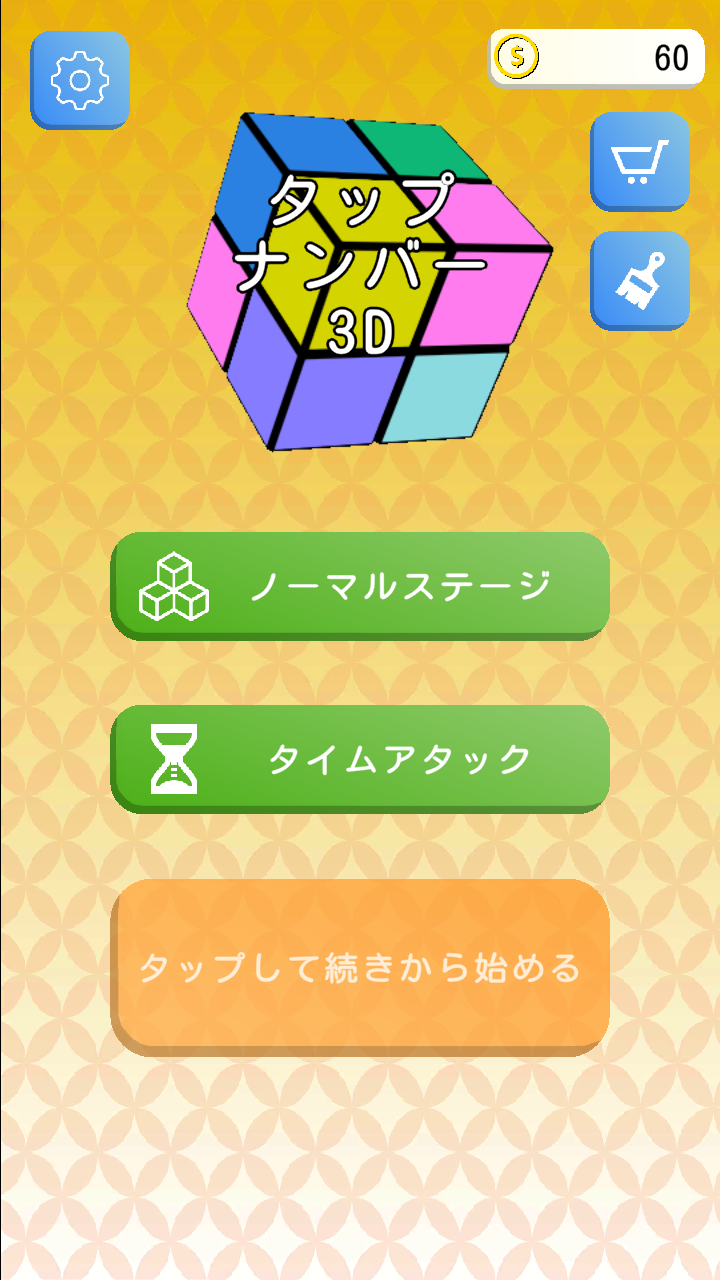Start タイムアタック mode

[x=360, y=759]
